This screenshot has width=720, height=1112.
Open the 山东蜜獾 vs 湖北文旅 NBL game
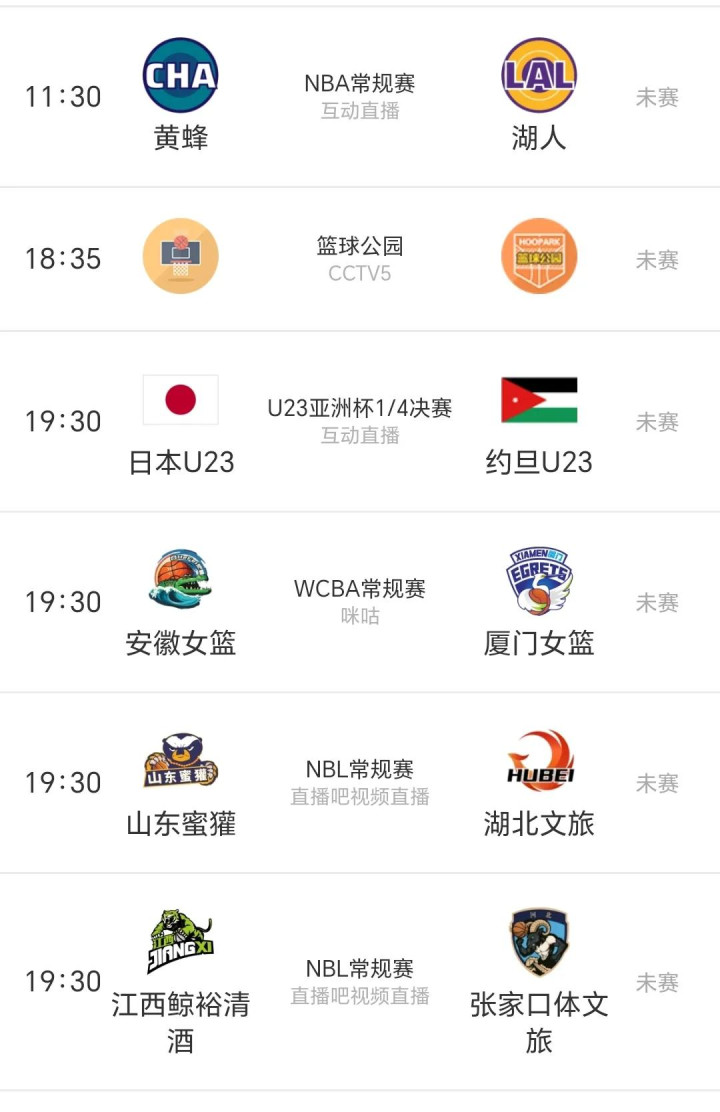(360, 782)
